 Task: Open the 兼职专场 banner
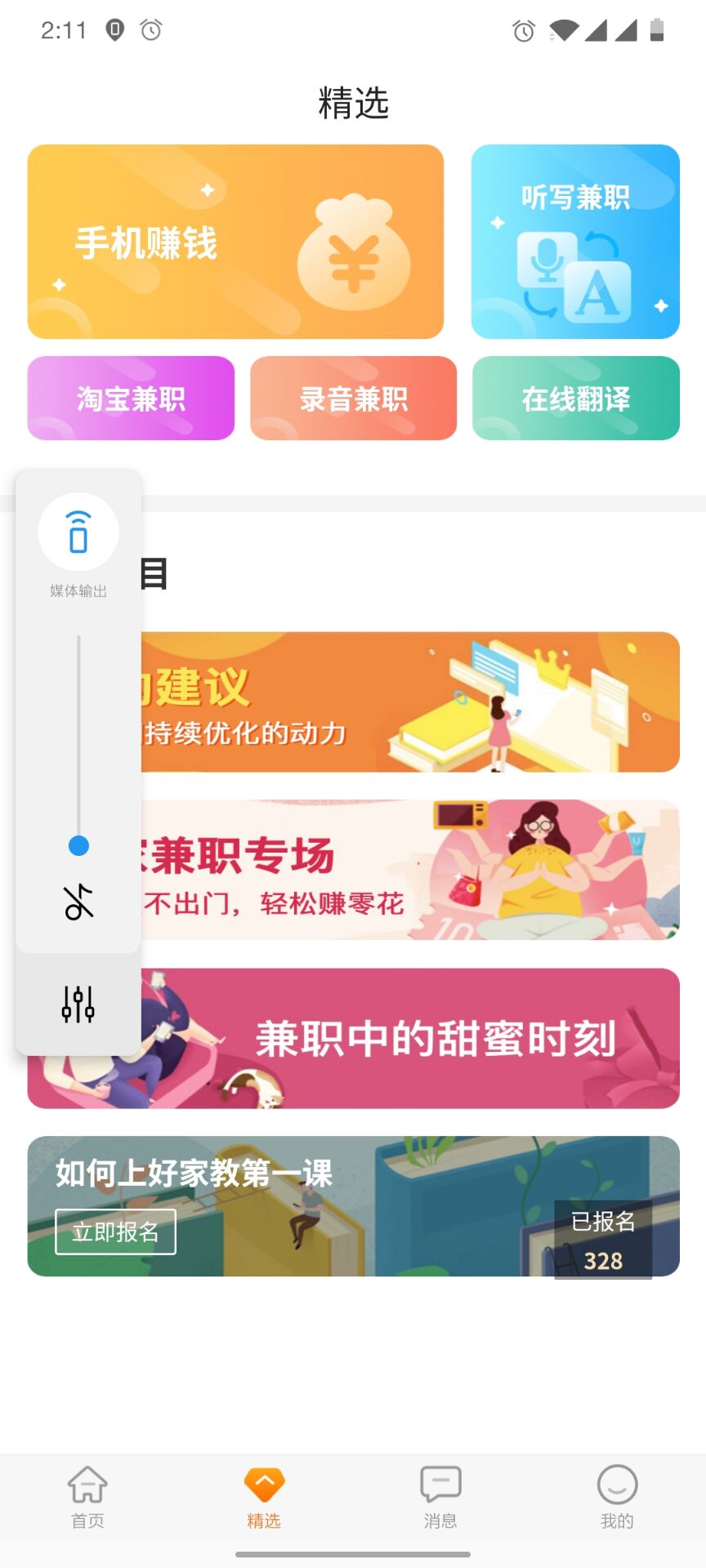click(x=409, y=870)
